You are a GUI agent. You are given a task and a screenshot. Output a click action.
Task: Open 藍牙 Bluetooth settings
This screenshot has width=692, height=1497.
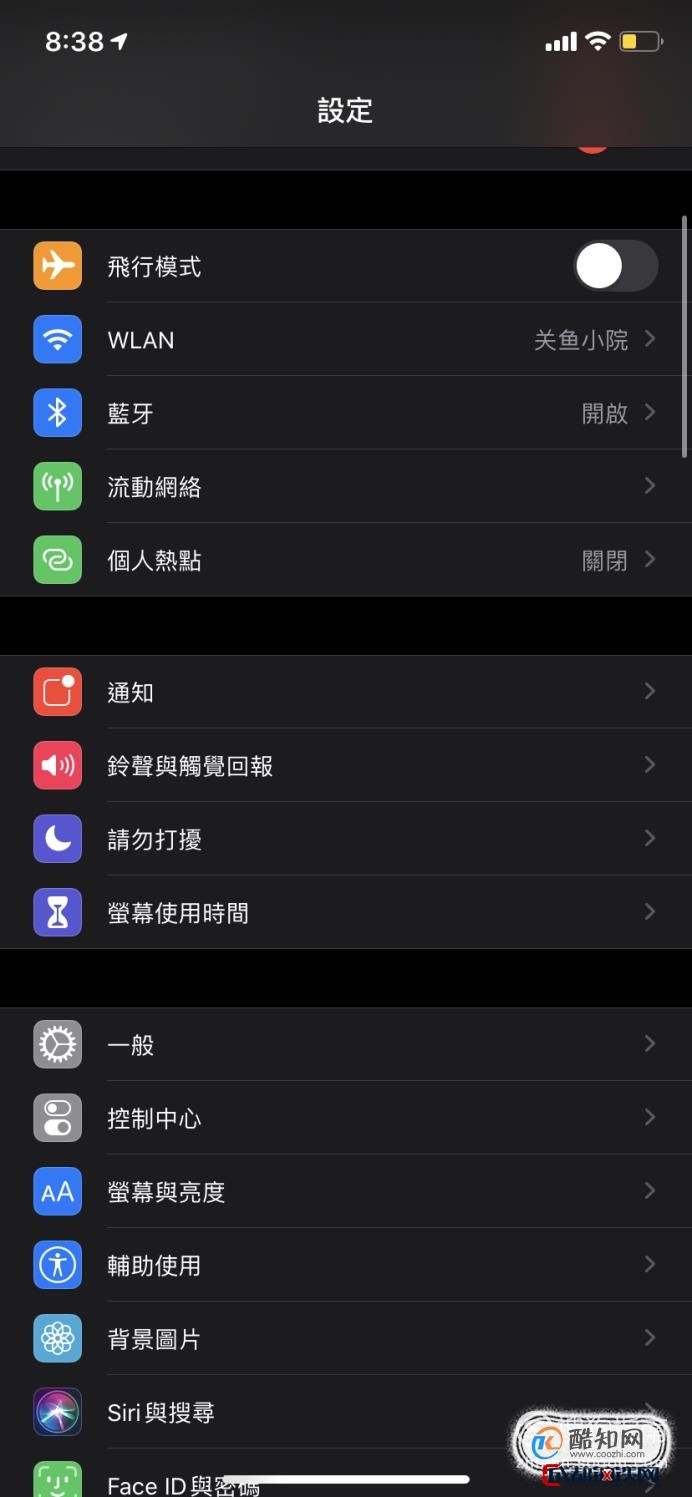(x=345, y=413)
